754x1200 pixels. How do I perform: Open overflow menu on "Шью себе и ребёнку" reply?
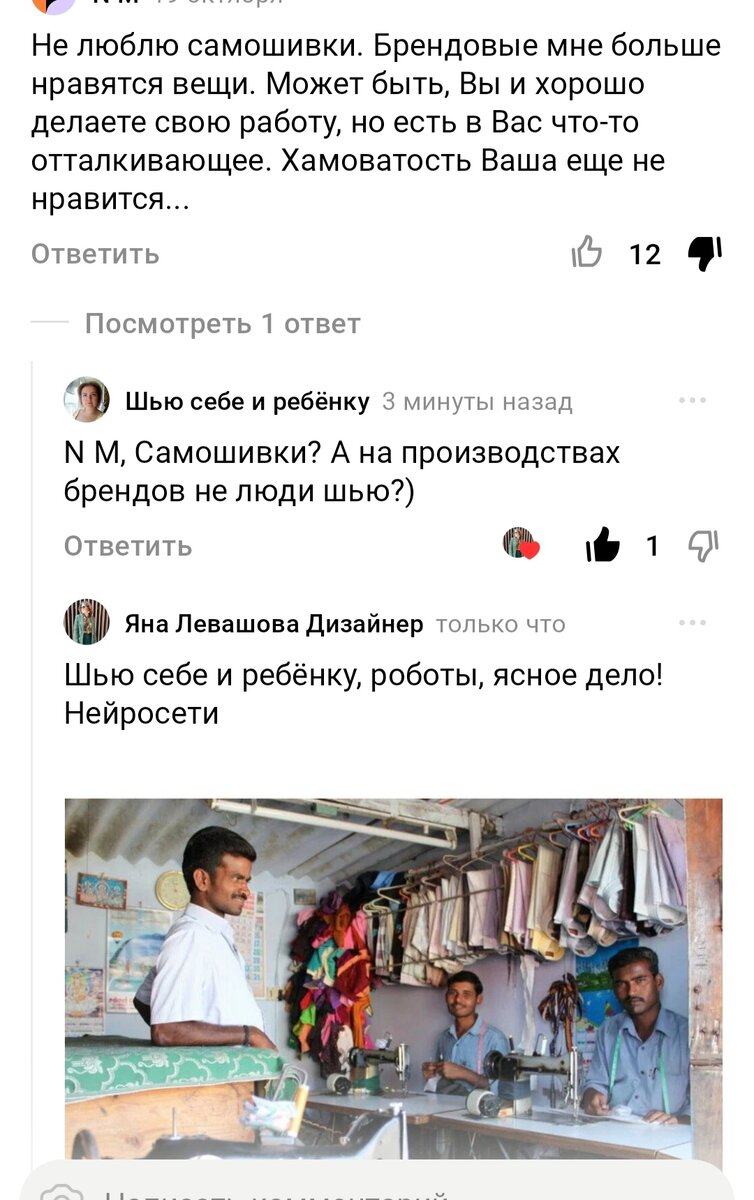(692, 400)
